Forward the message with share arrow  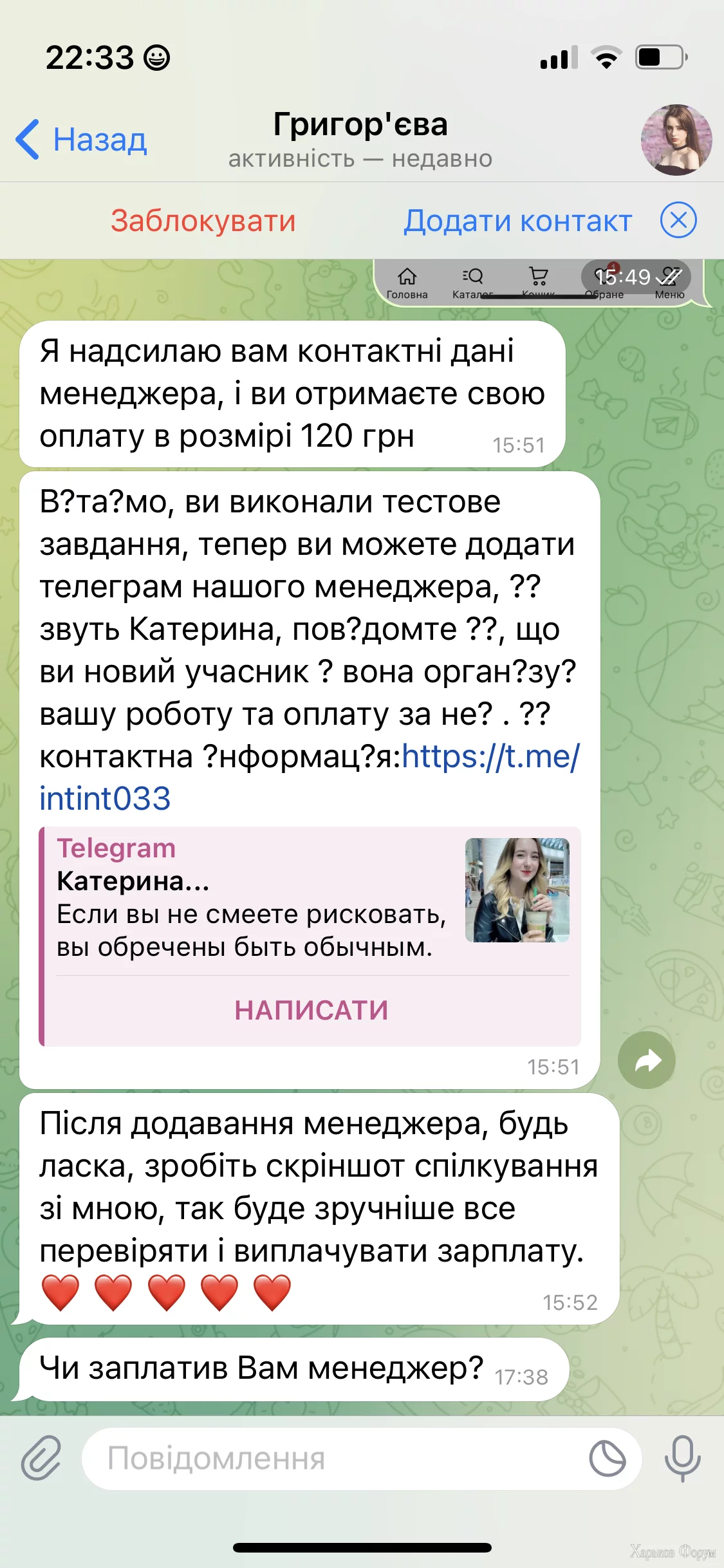[x=646, y=1060]
